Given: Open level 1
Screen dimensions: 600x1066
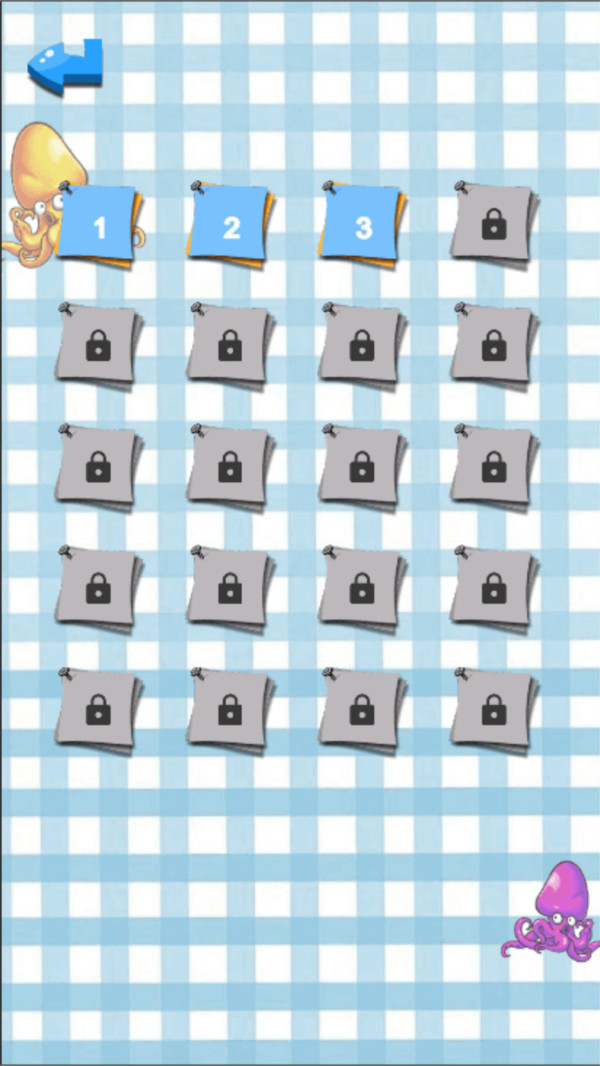Looking at the screenshot, I should click(98, 226).
